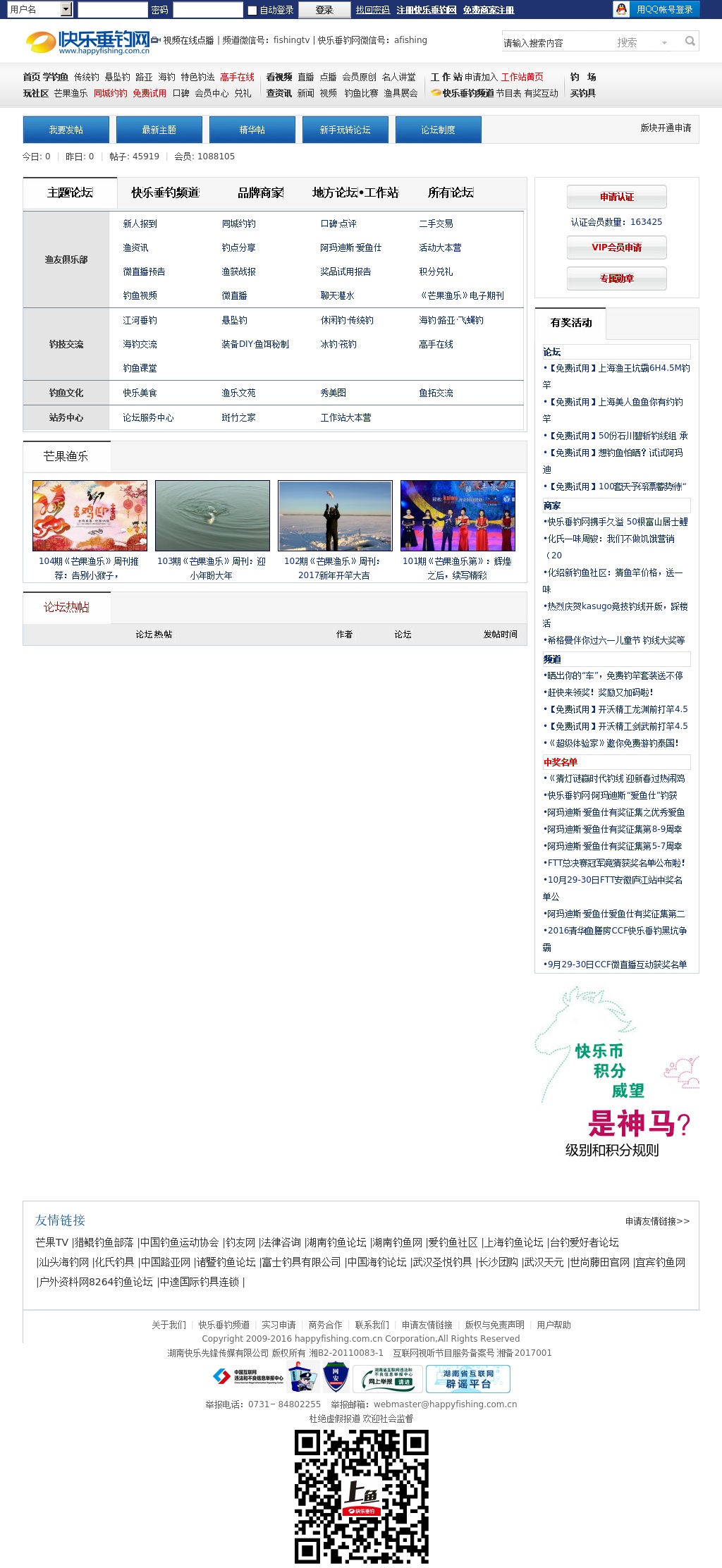Open 申请友情链接>> link

657,1221
